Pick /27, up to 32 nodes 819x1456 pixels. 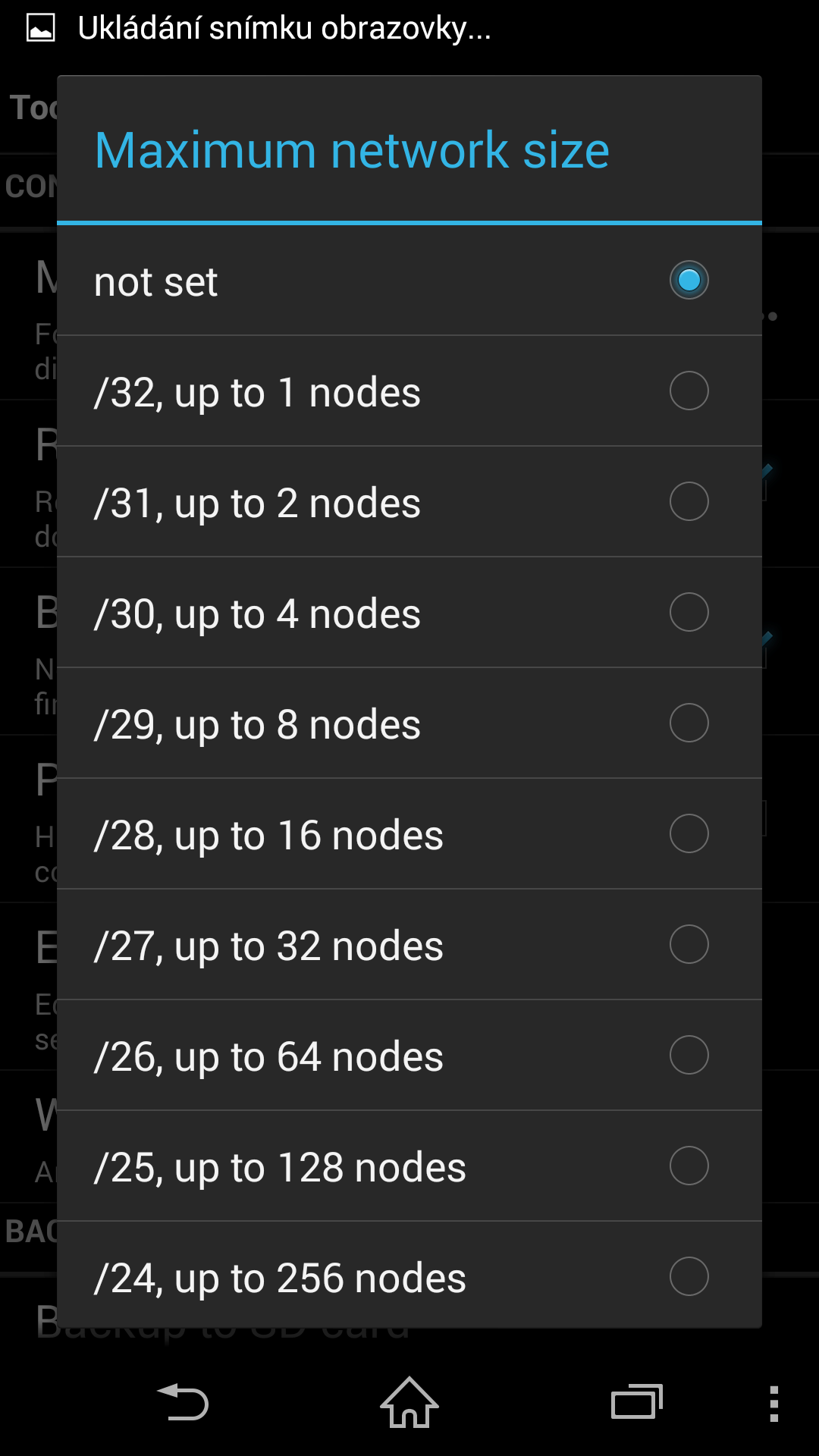[x=409, y=945]
